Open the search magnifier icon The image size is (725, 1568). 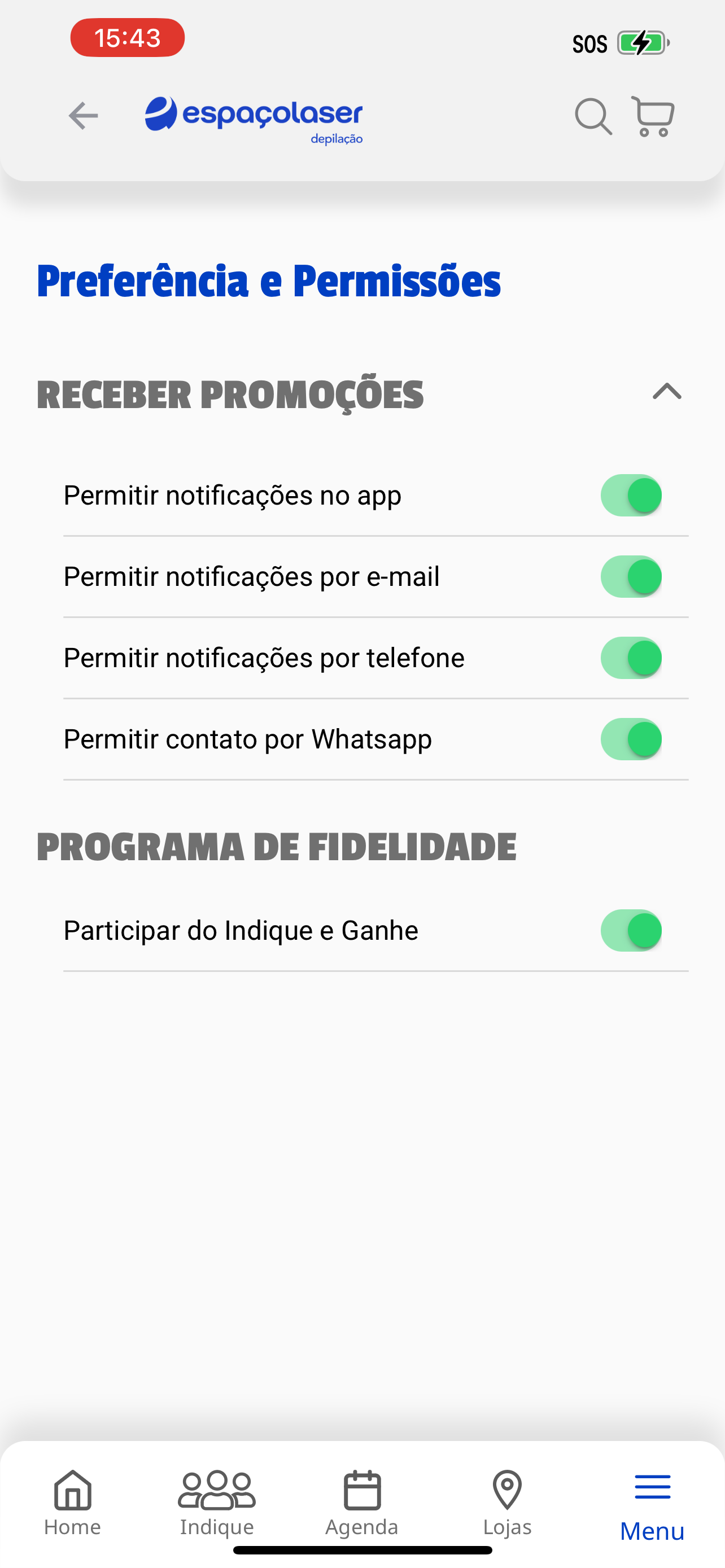593,116
